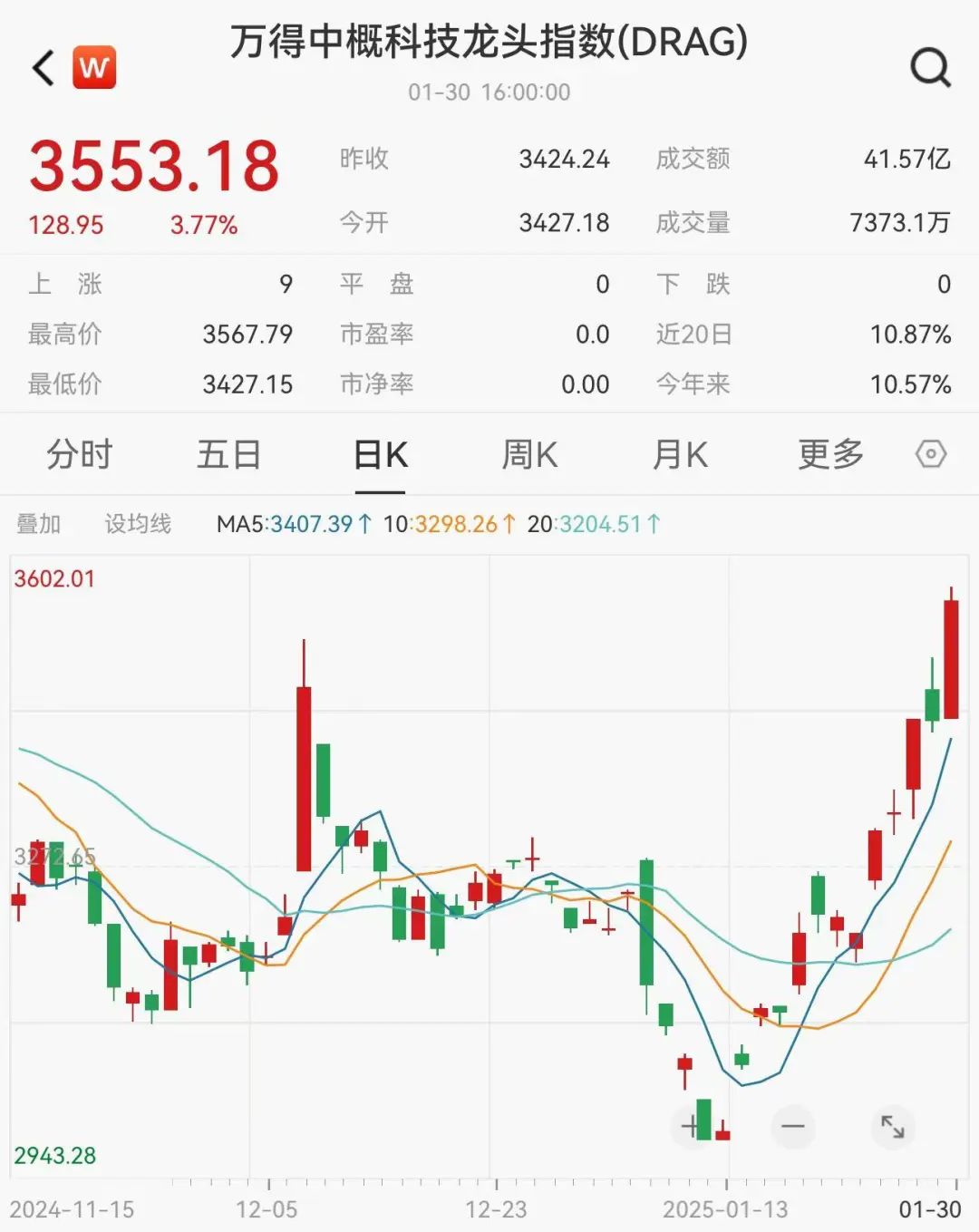Open the 更多 chart options

point(830,454)
